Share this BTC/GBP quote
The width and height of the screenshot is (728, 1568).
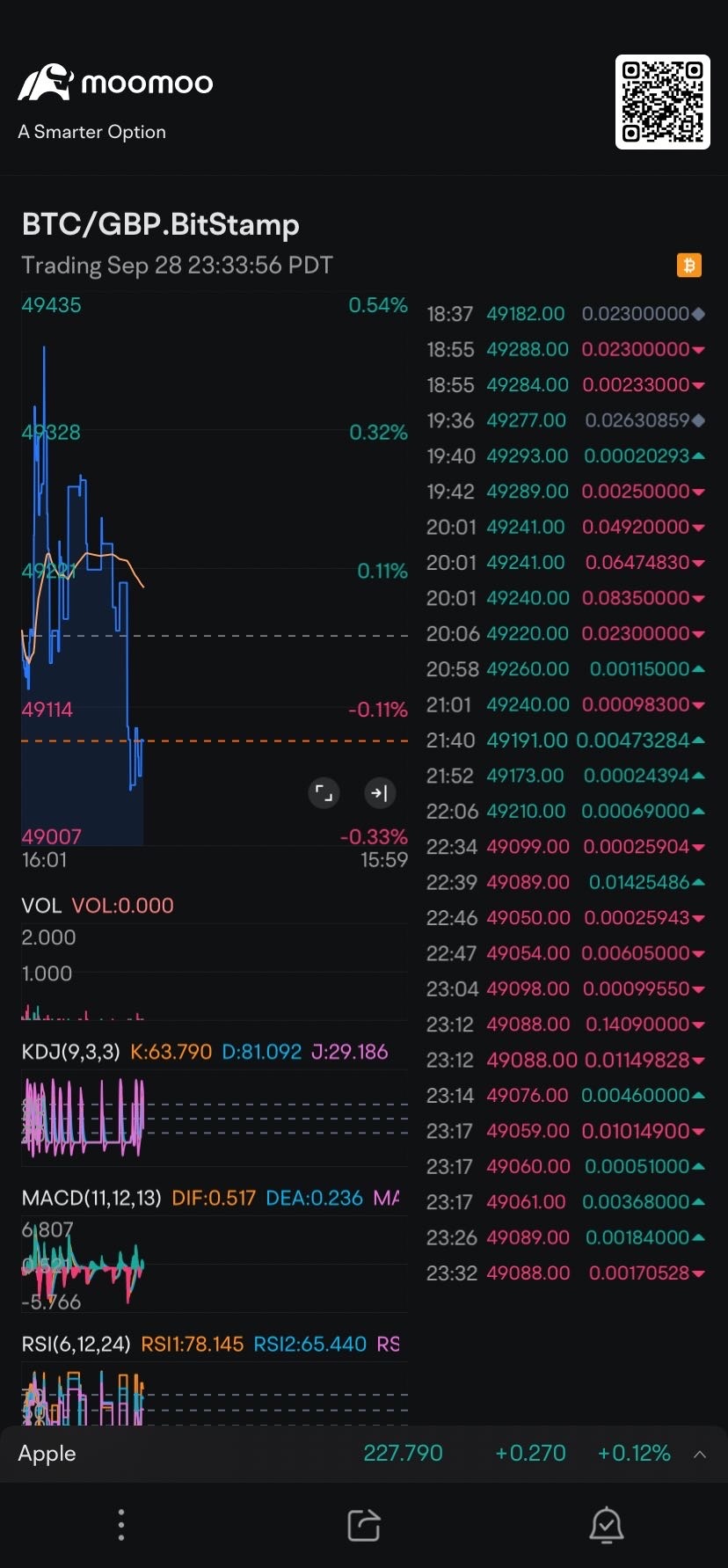pyautogui.click(x=364, y=1525)
